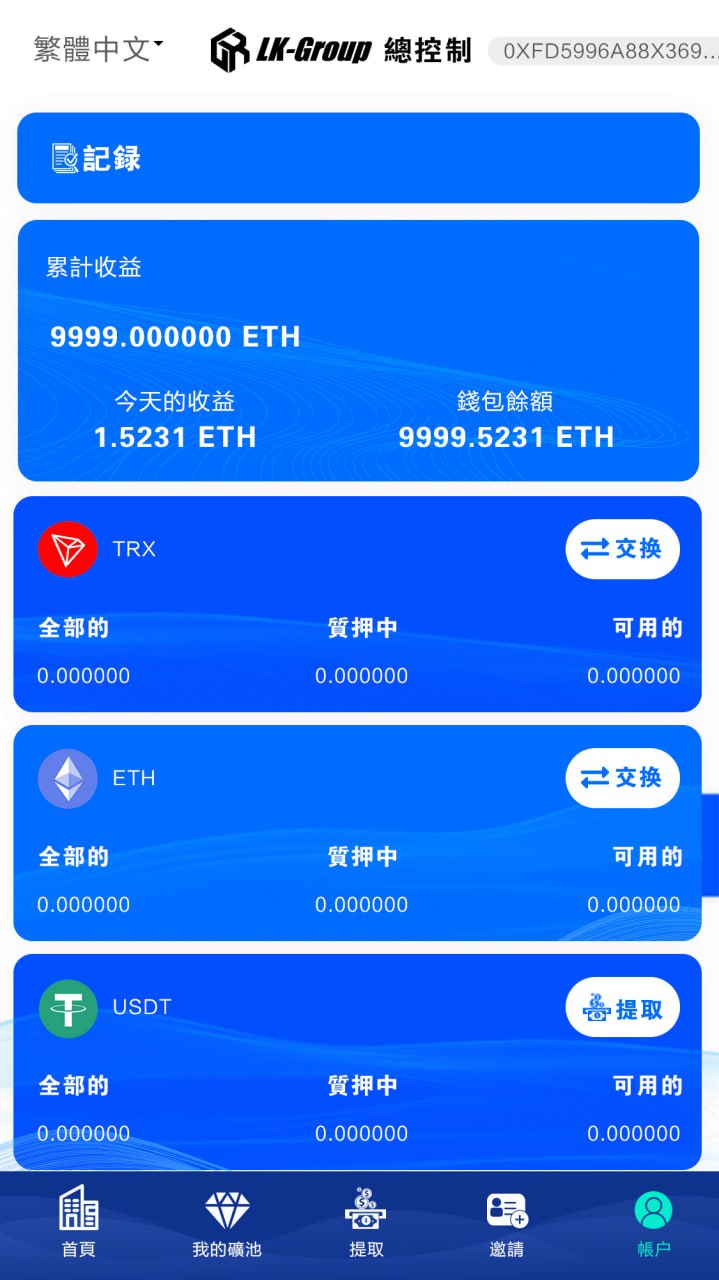Open the 繁體中文 language dropdown

98,49
